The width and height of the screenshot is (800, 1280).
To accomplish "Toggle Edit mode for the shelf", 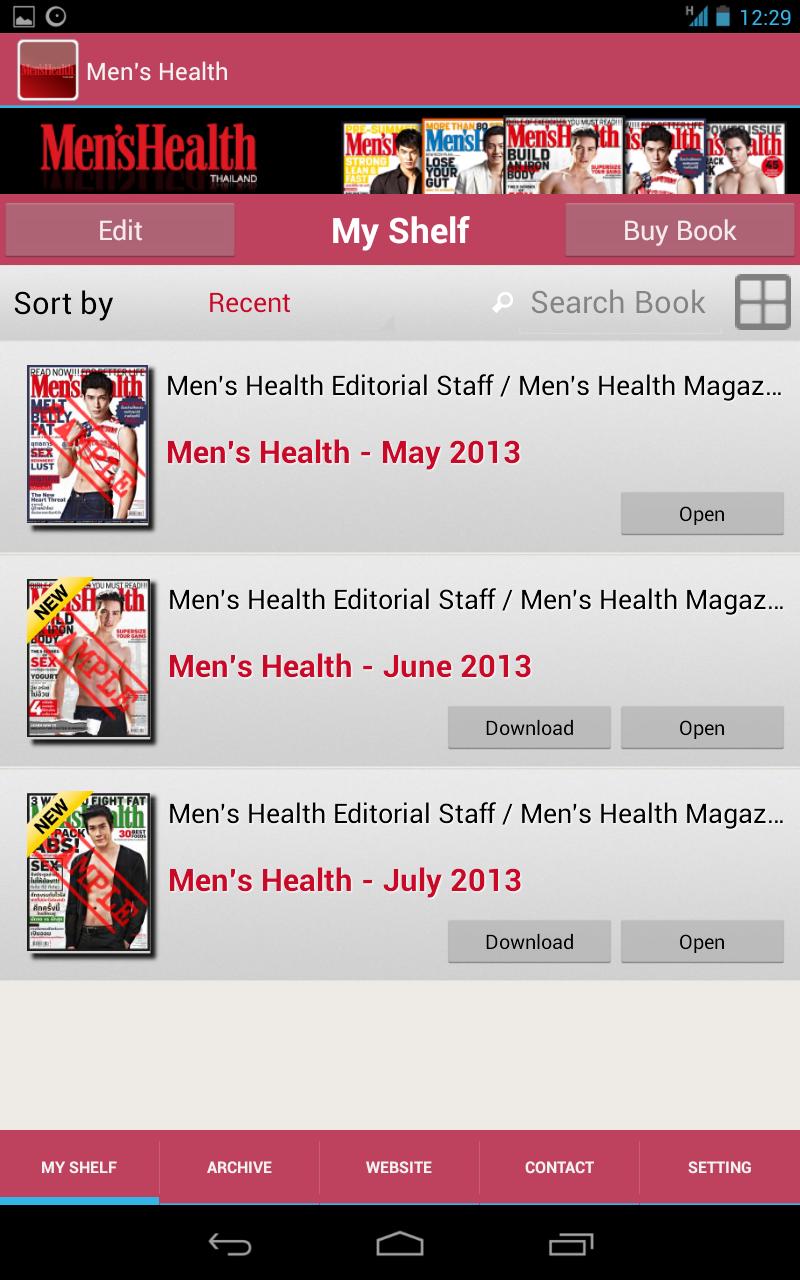I will 120,230.
